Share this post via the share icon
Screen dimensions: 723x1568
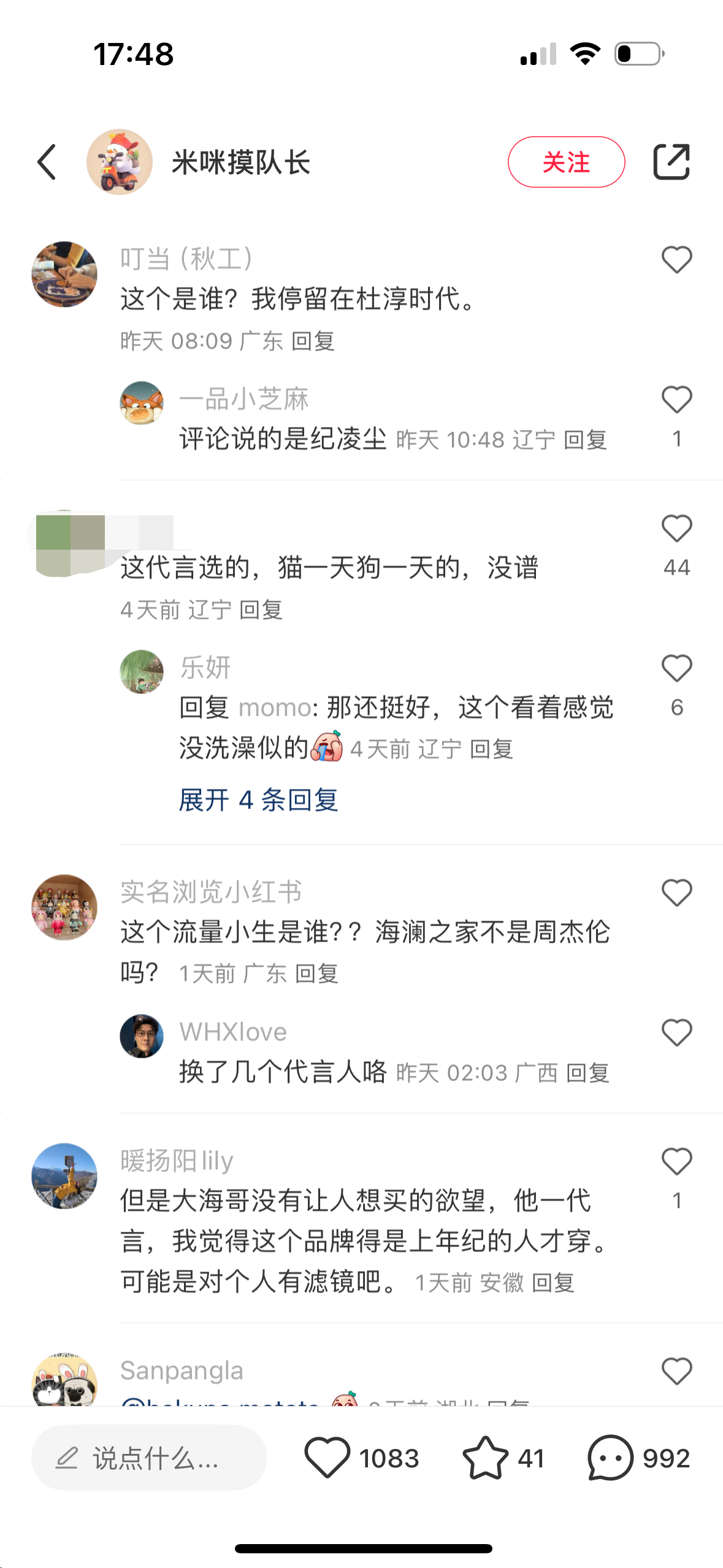click(671, 162)
